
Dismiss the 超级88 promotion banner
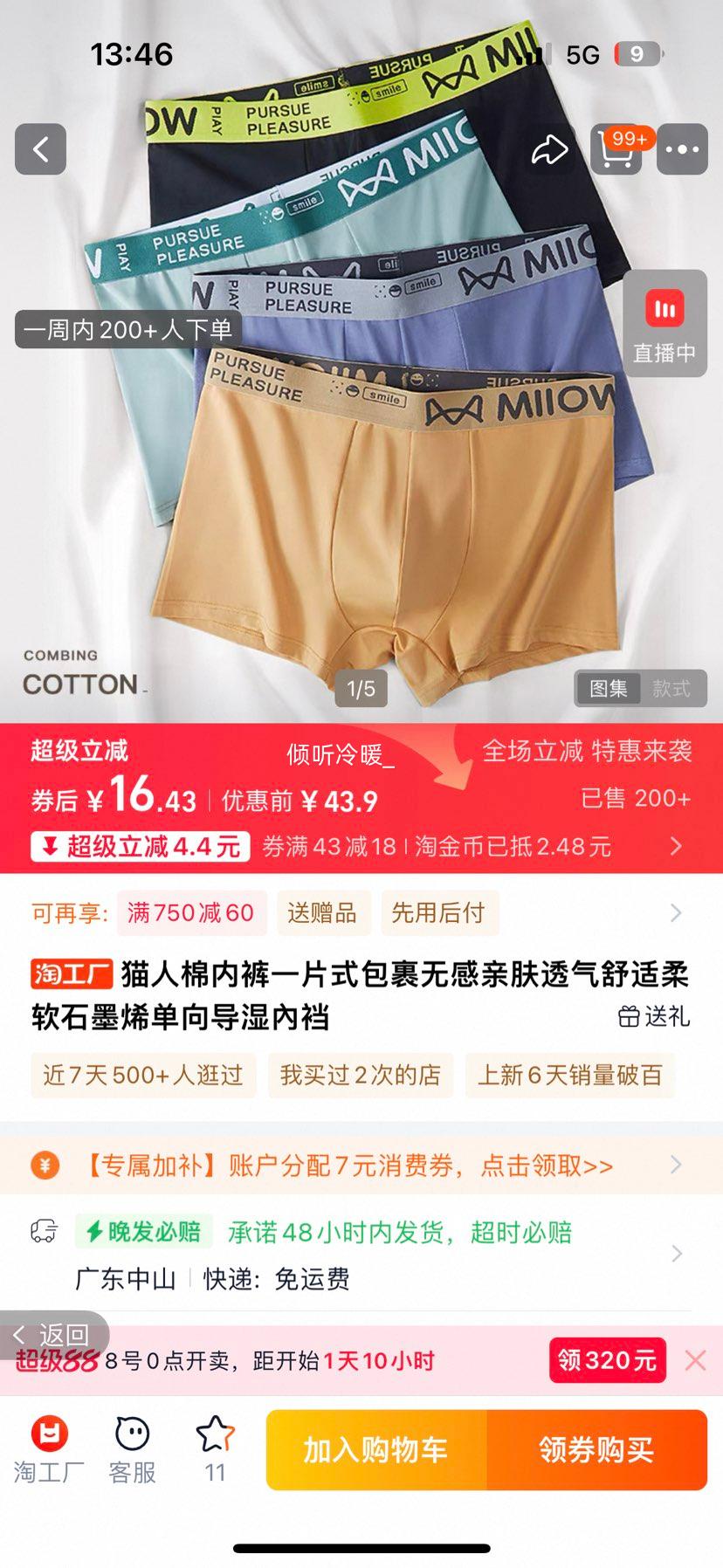(x=695, y=1360)
